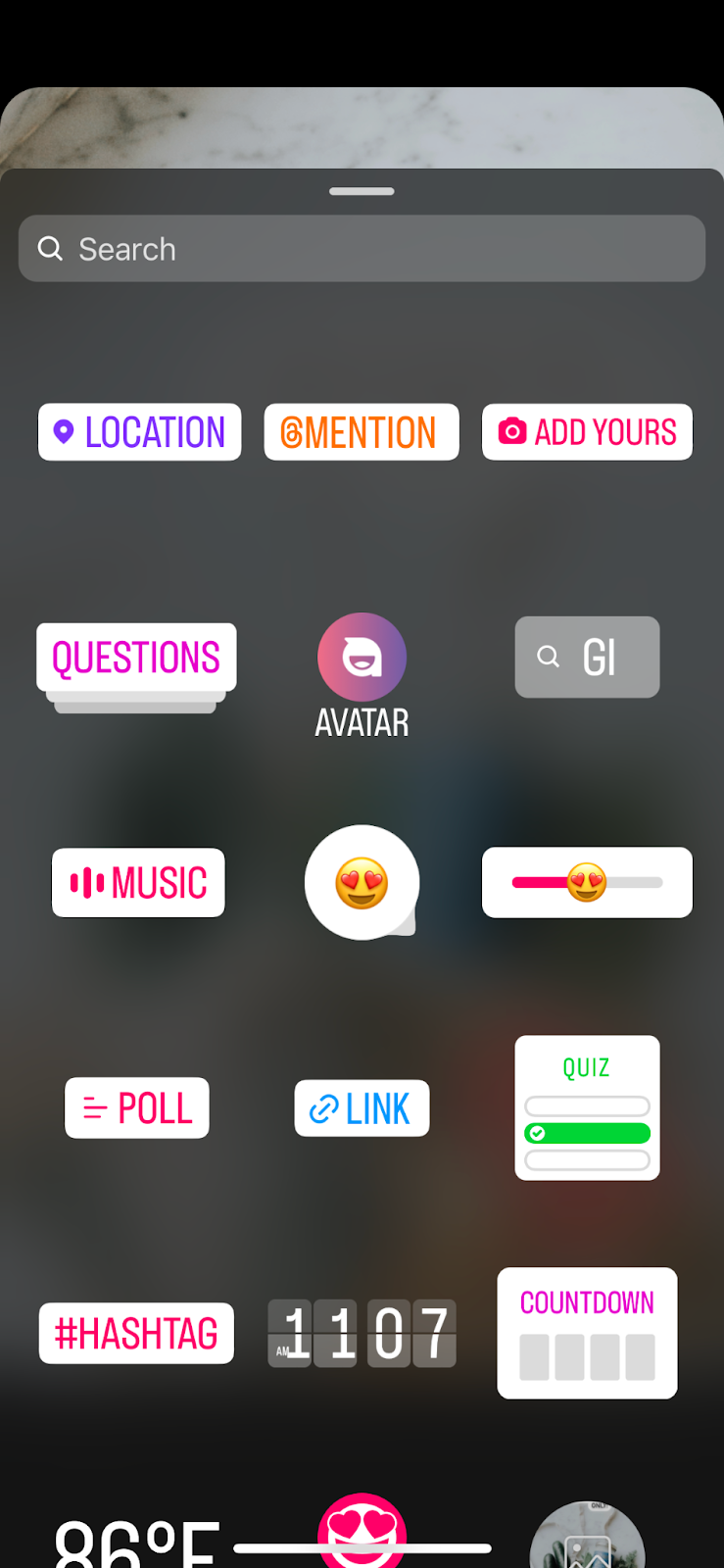Add a Link sticker
The height and width of the screenshot is (1568, 724).
[x=362, y=1107]
